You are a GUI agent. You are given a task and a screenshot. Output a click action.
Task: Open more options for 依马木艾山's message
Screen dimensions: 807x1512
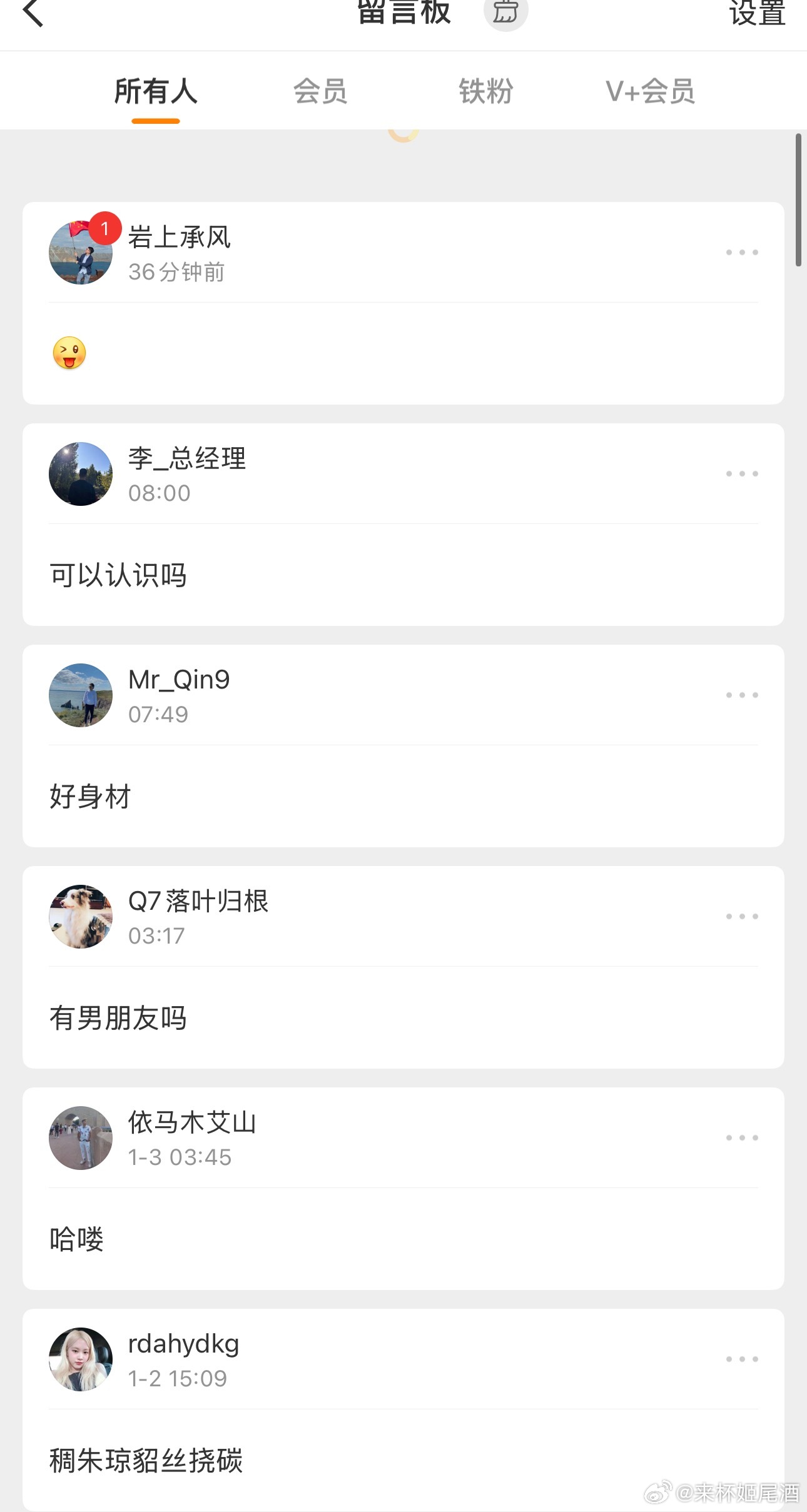pyautogui.click(x=742, y=1138)
